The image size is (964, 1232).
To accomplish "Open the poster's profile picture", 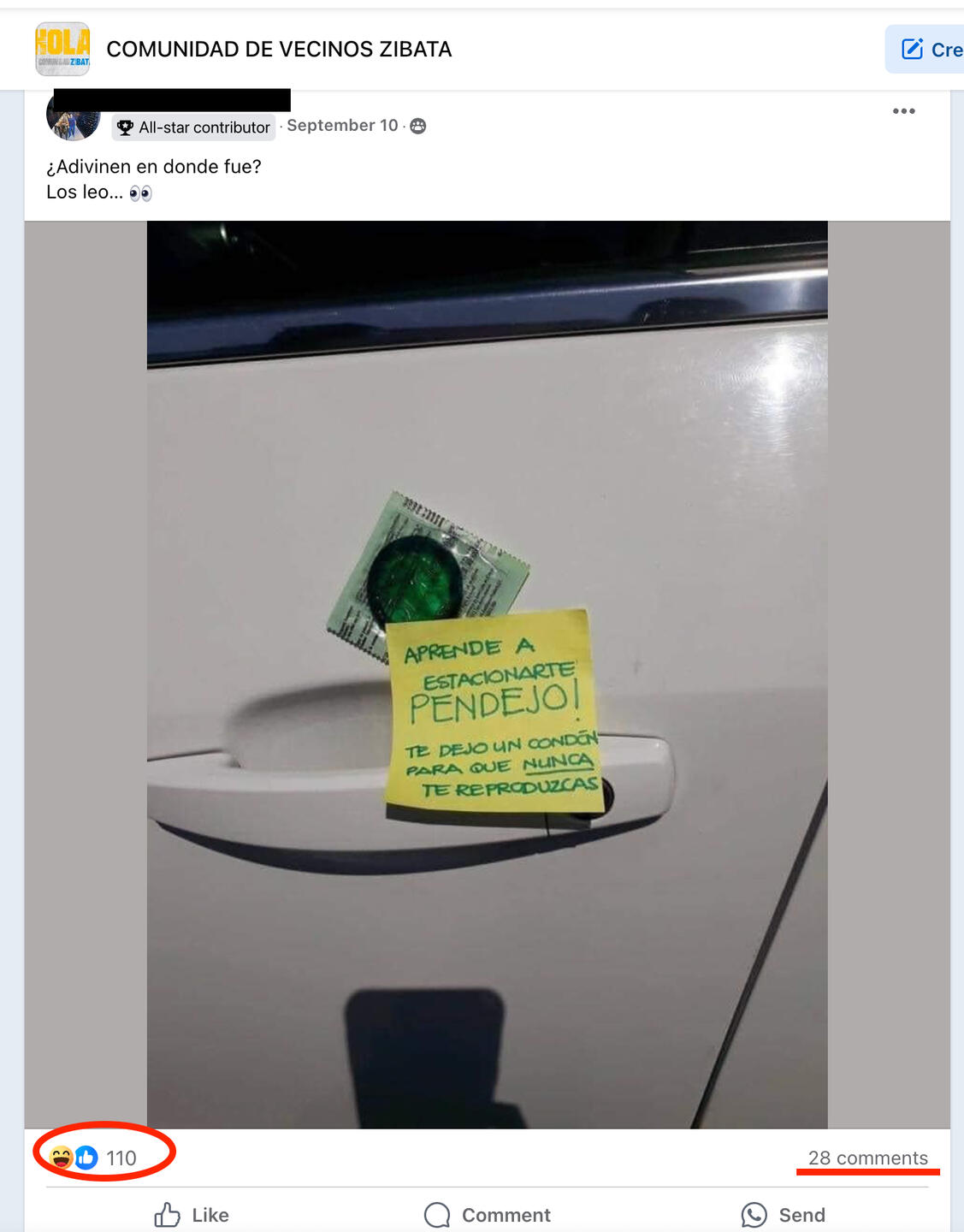I will click(72, 121).
